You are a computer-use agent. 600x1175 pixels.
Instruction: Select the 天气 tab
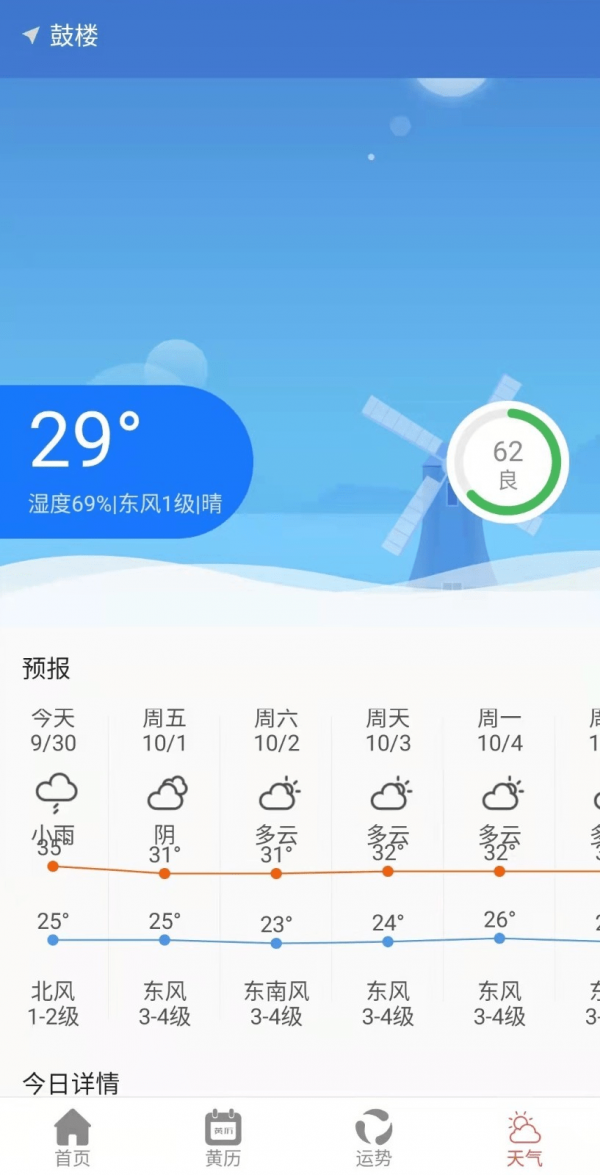pyautogui.click(x=524, y=1138)
